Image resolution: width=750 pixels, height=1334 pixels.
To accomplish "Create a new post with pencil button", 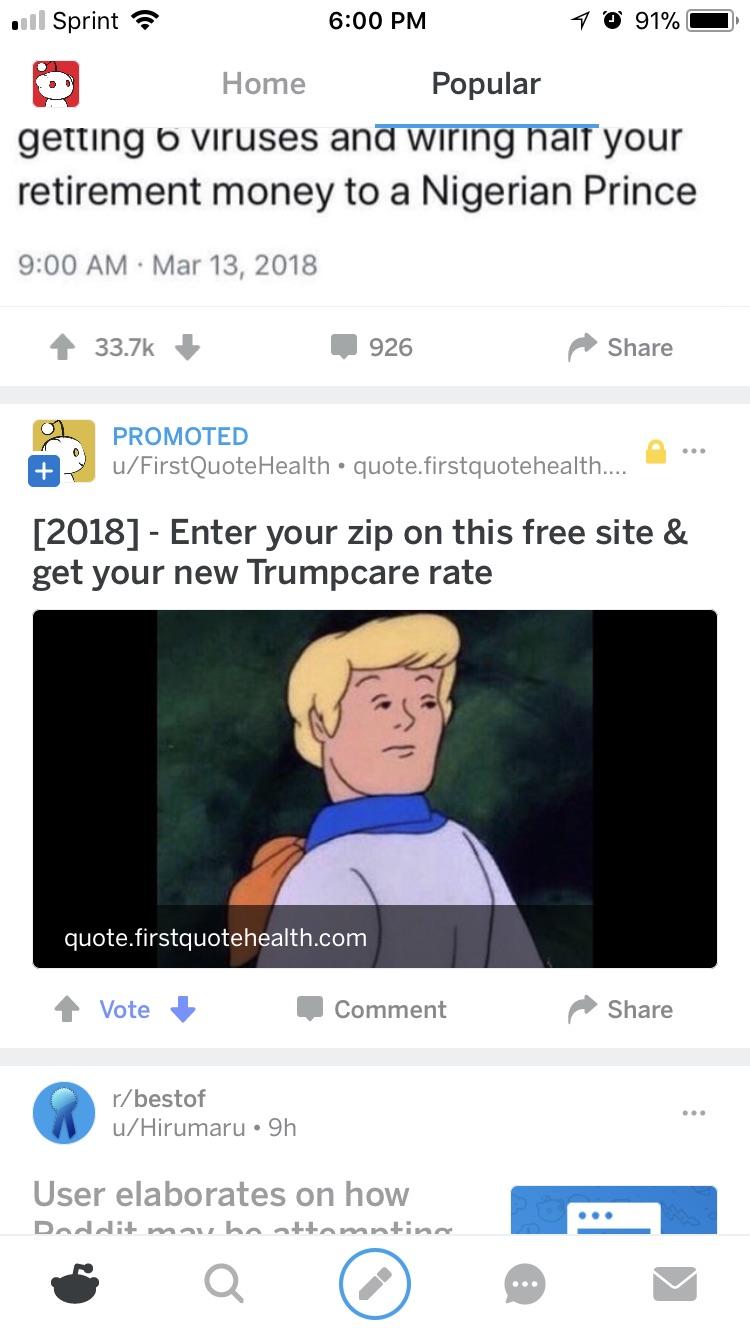I will pyautogui.click(x=375, y=1284).
